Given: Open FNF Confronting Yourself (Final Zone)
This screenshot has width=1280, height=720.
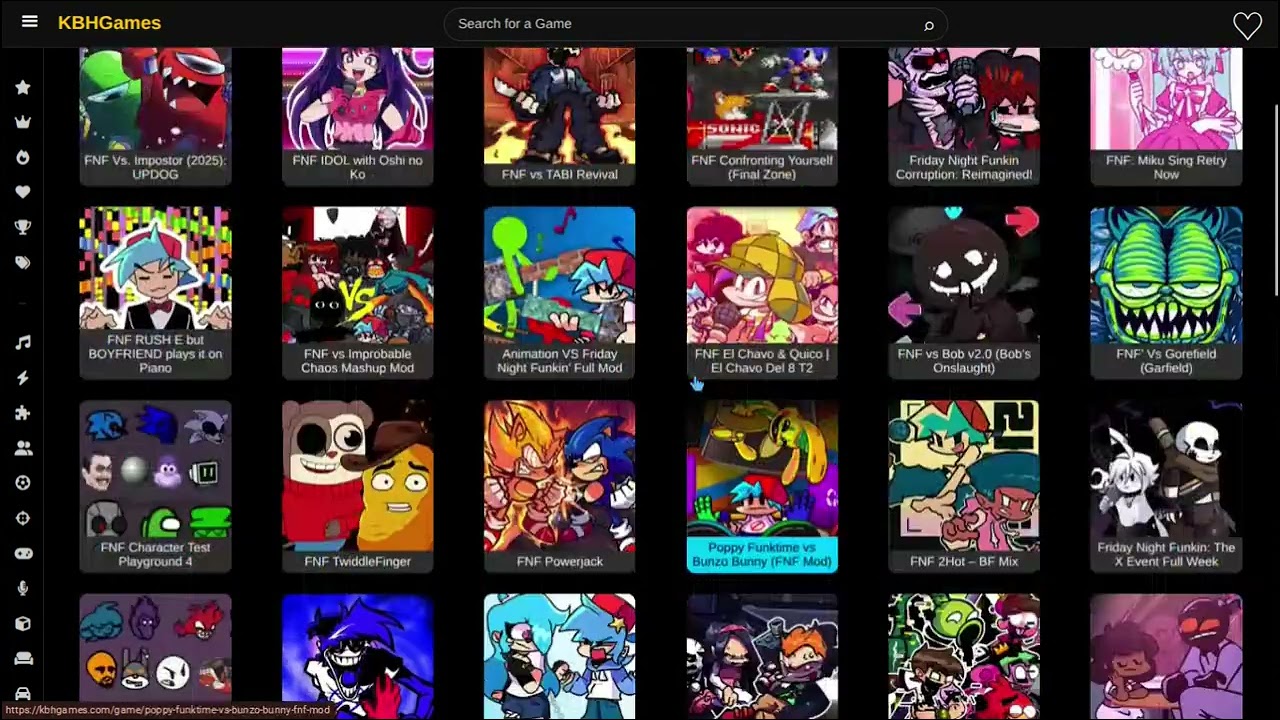Looking at the screenshot, I should pos(761,115).
